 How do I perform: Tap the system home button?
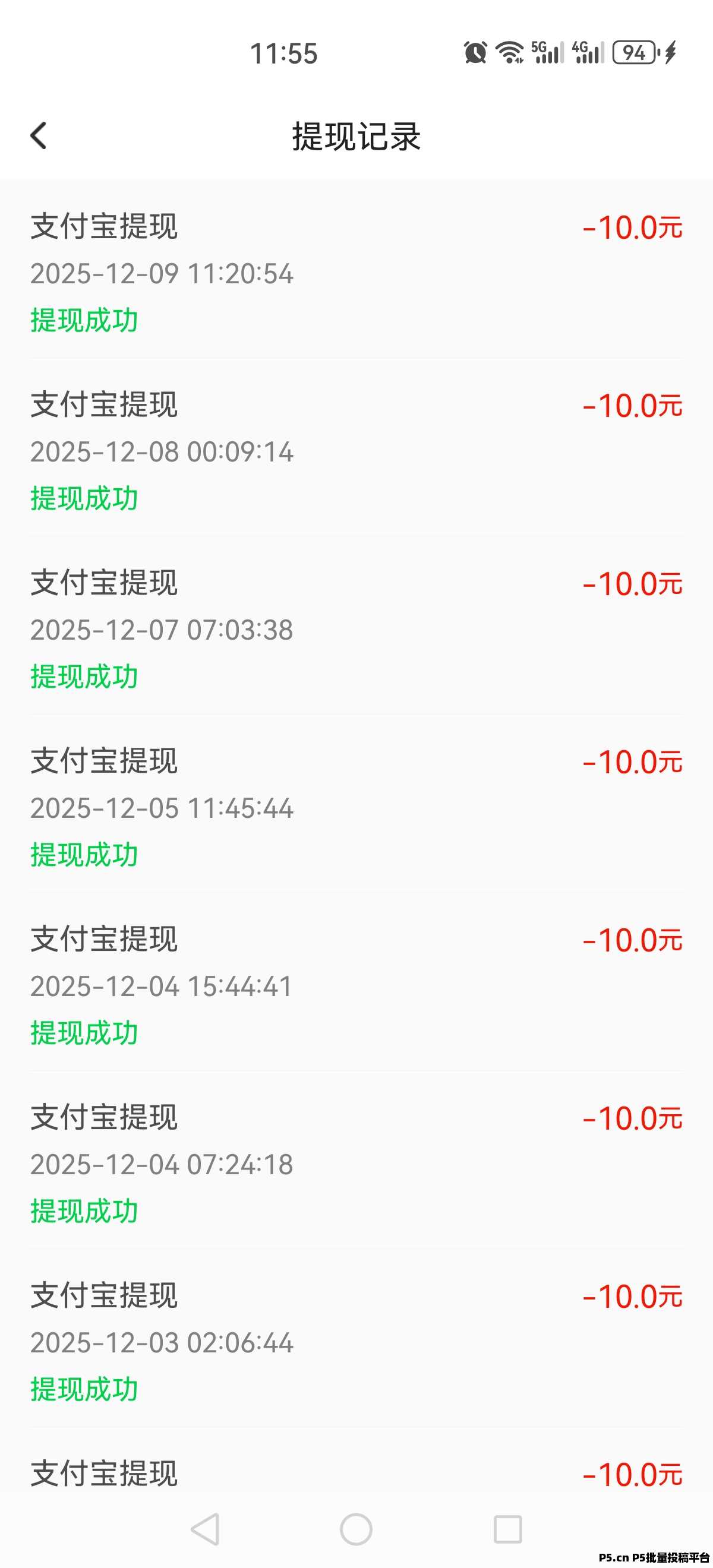click(356, 1528)
